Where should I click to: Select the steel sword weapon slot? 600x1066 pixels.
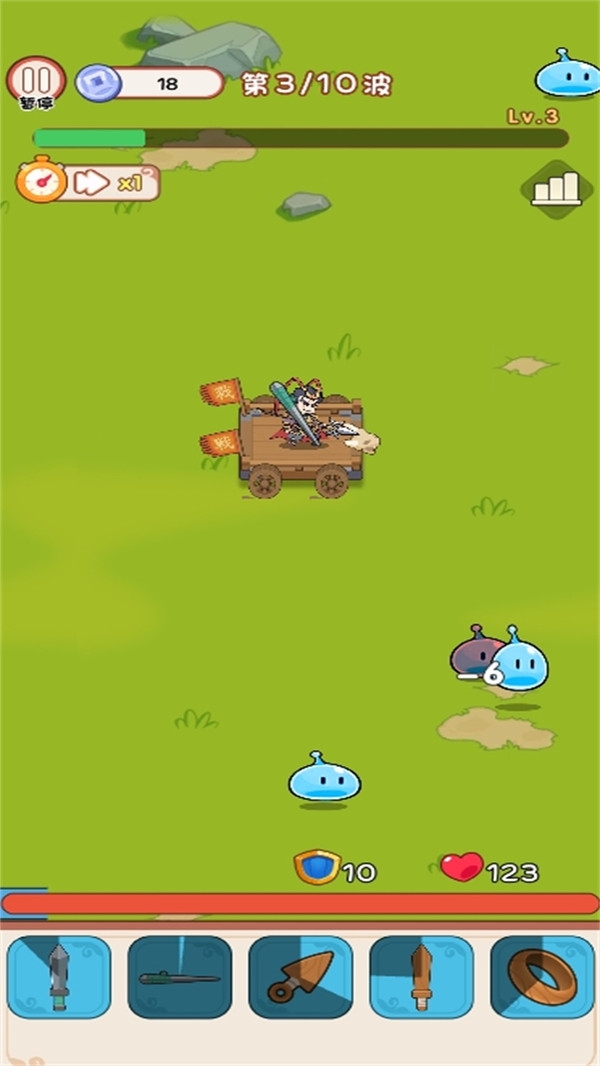[59, 977]
